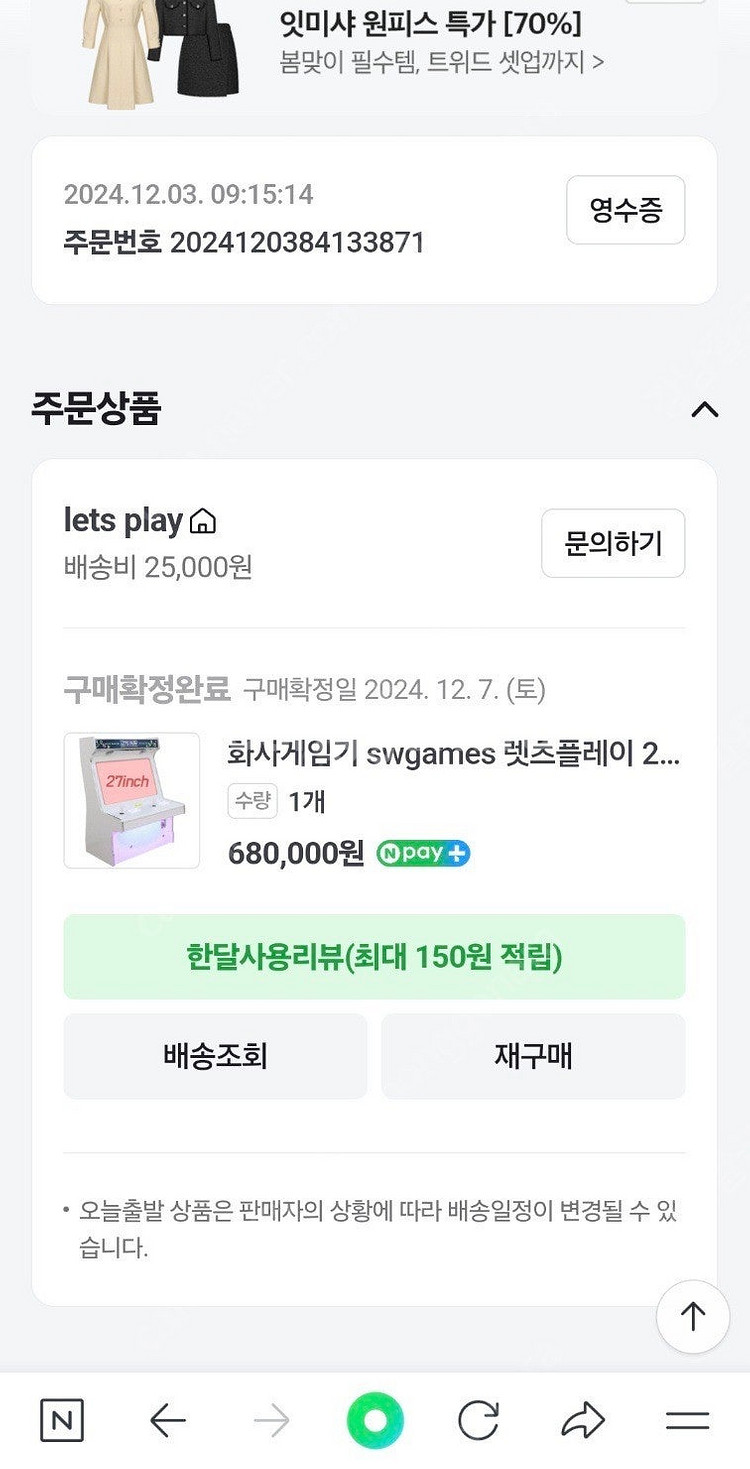Tap the green Naver home button
The image size is (750, 1469).
pos(374,1418)
